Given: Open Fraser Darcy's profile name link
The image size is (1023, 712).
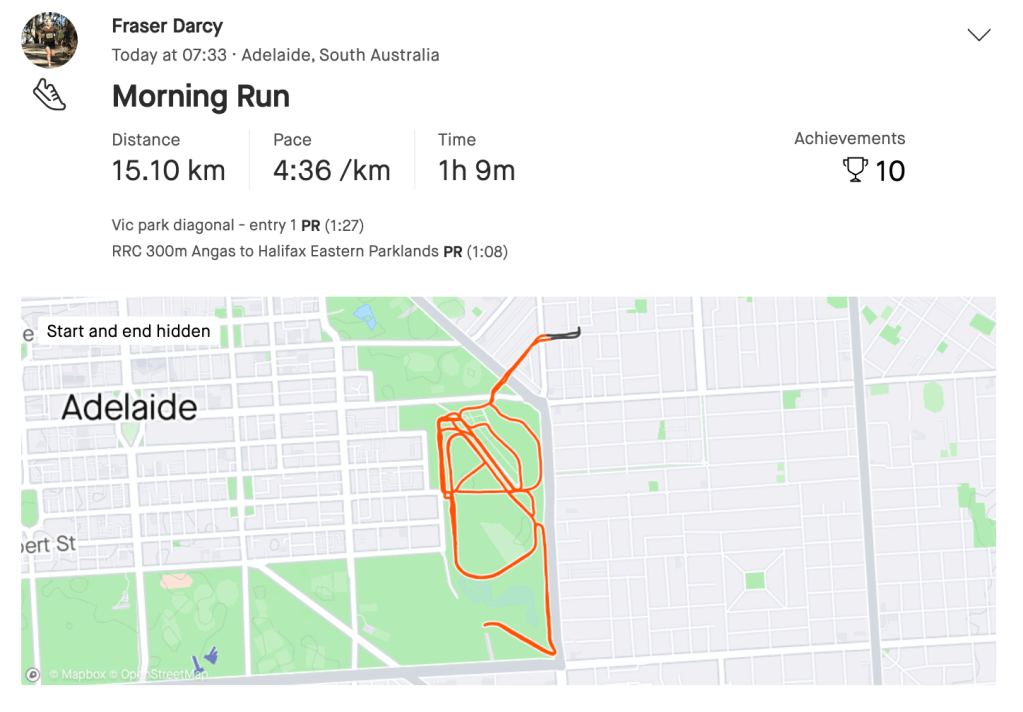Looking at the screenshot, I should [x=167, y=26].
